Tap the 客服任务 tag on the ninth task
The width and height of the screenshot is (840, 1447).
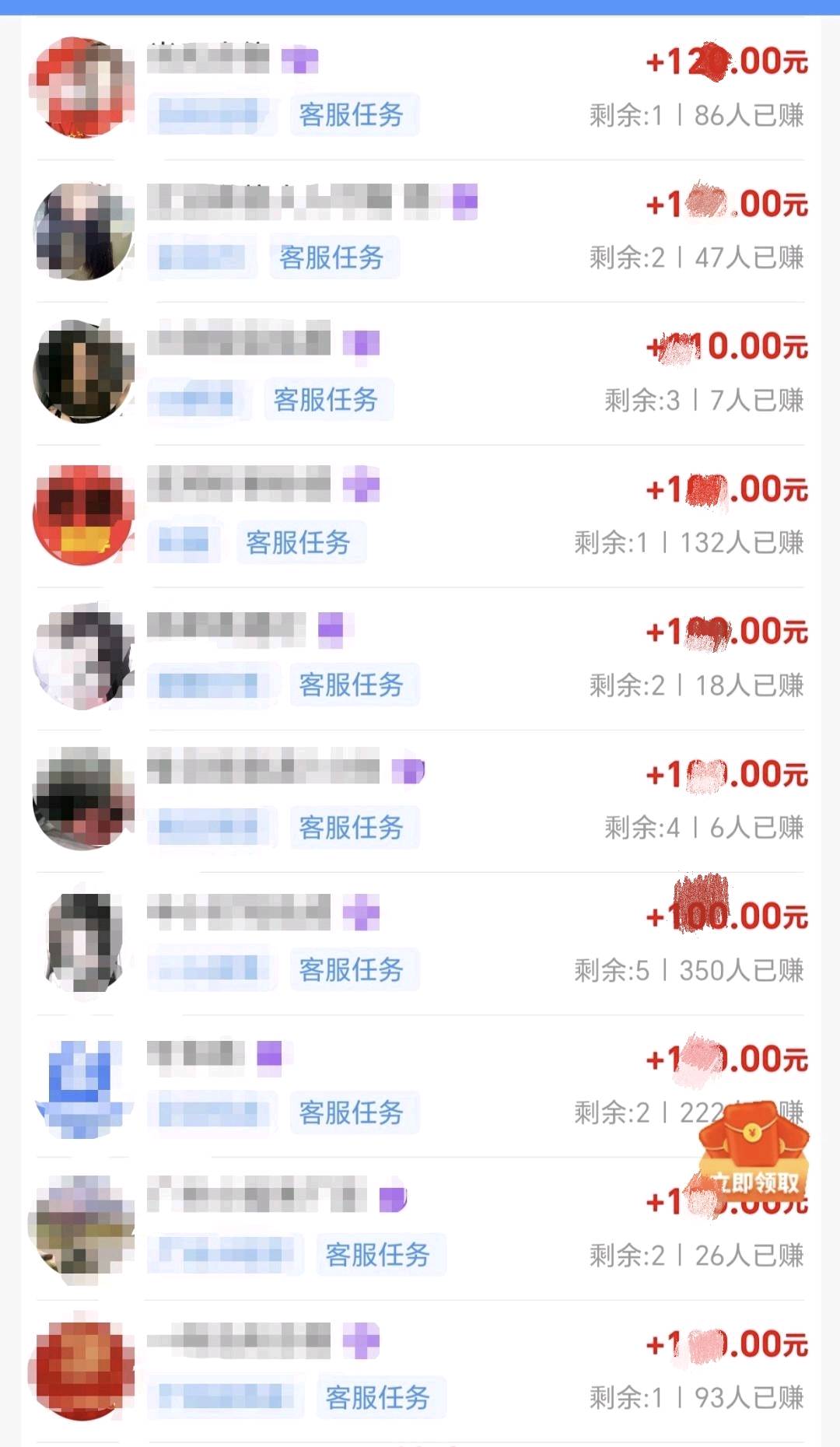click(381, 1255)
